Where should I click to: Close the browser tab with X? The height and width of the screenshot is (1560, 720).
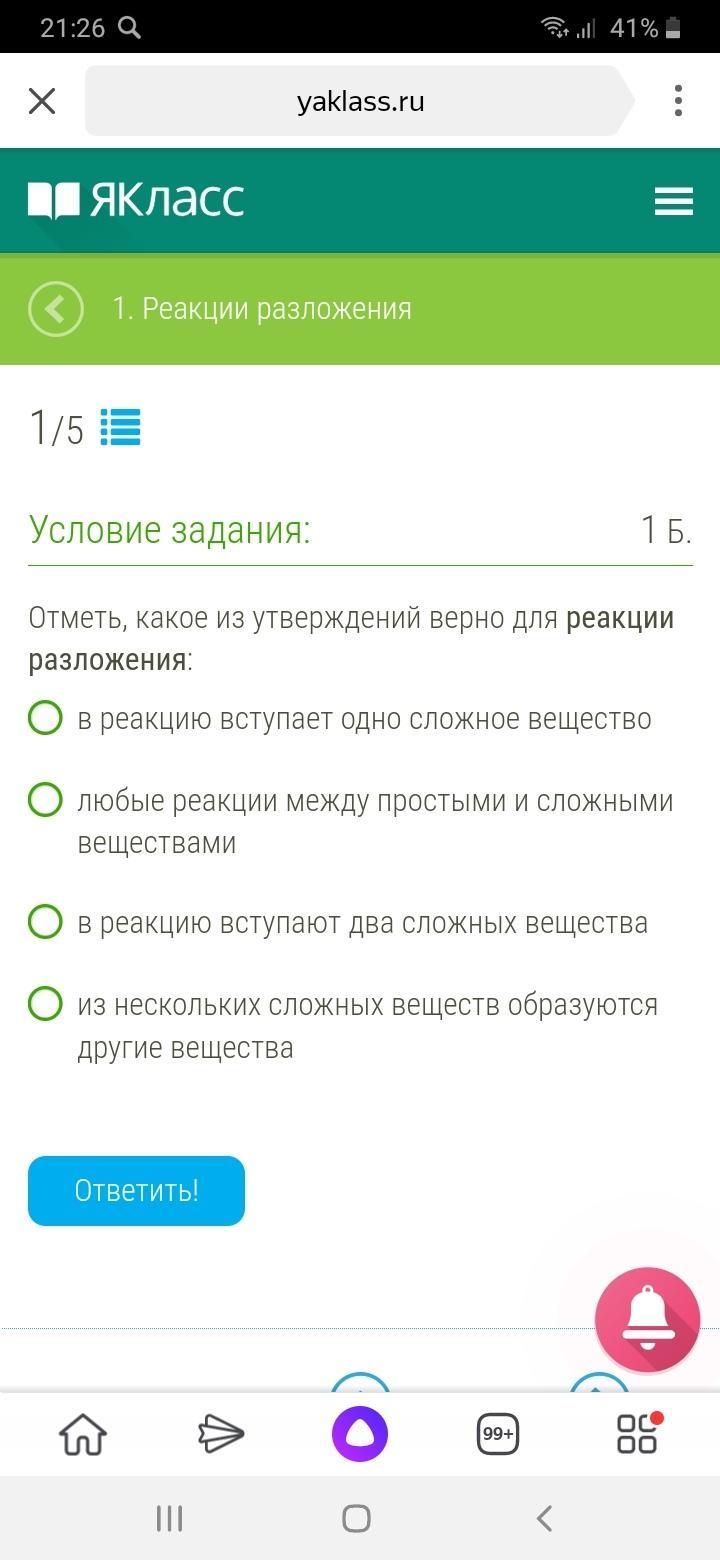point(42,101)
